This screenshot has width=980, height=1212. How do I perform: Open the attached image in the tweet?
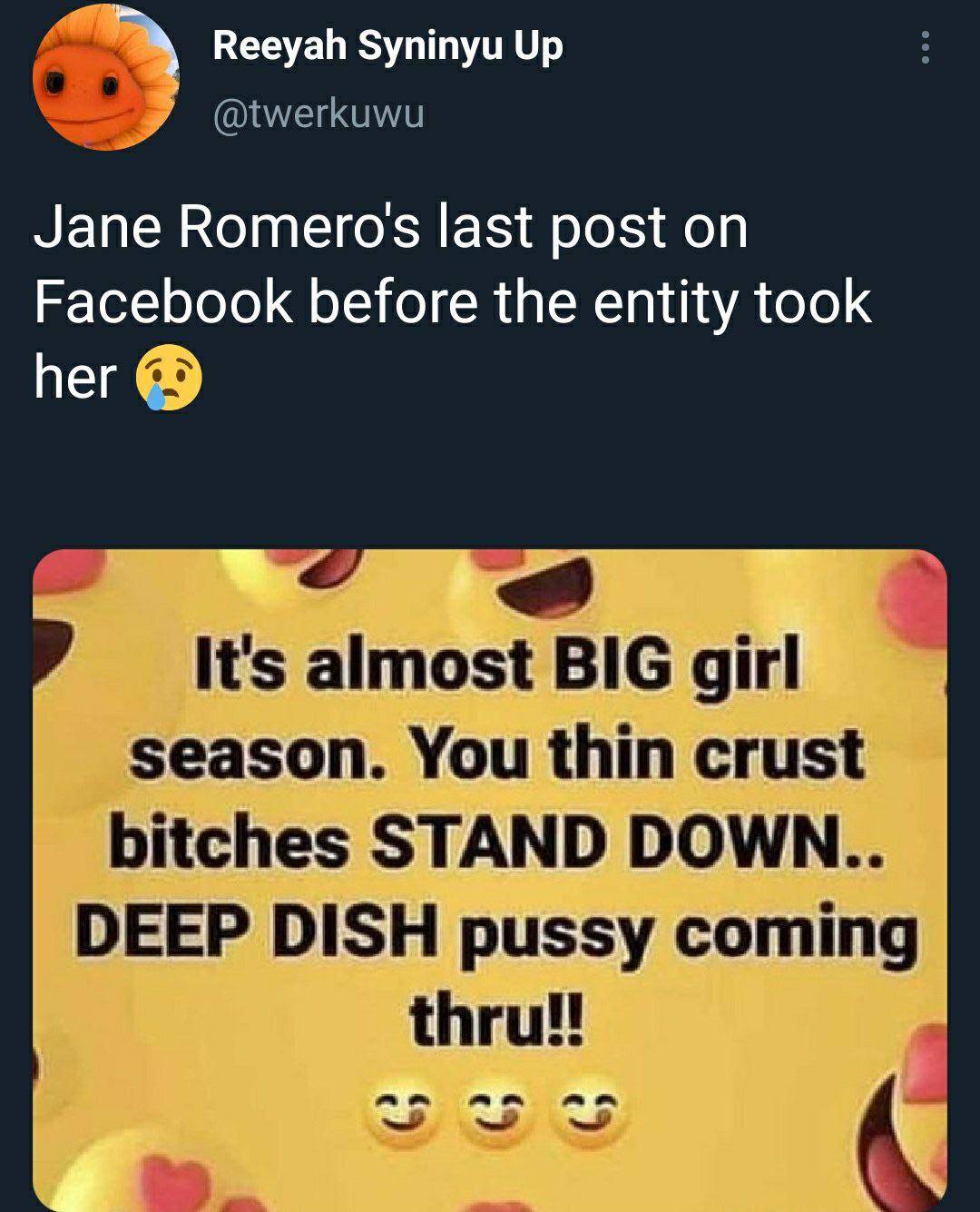(x=490, y=879)
